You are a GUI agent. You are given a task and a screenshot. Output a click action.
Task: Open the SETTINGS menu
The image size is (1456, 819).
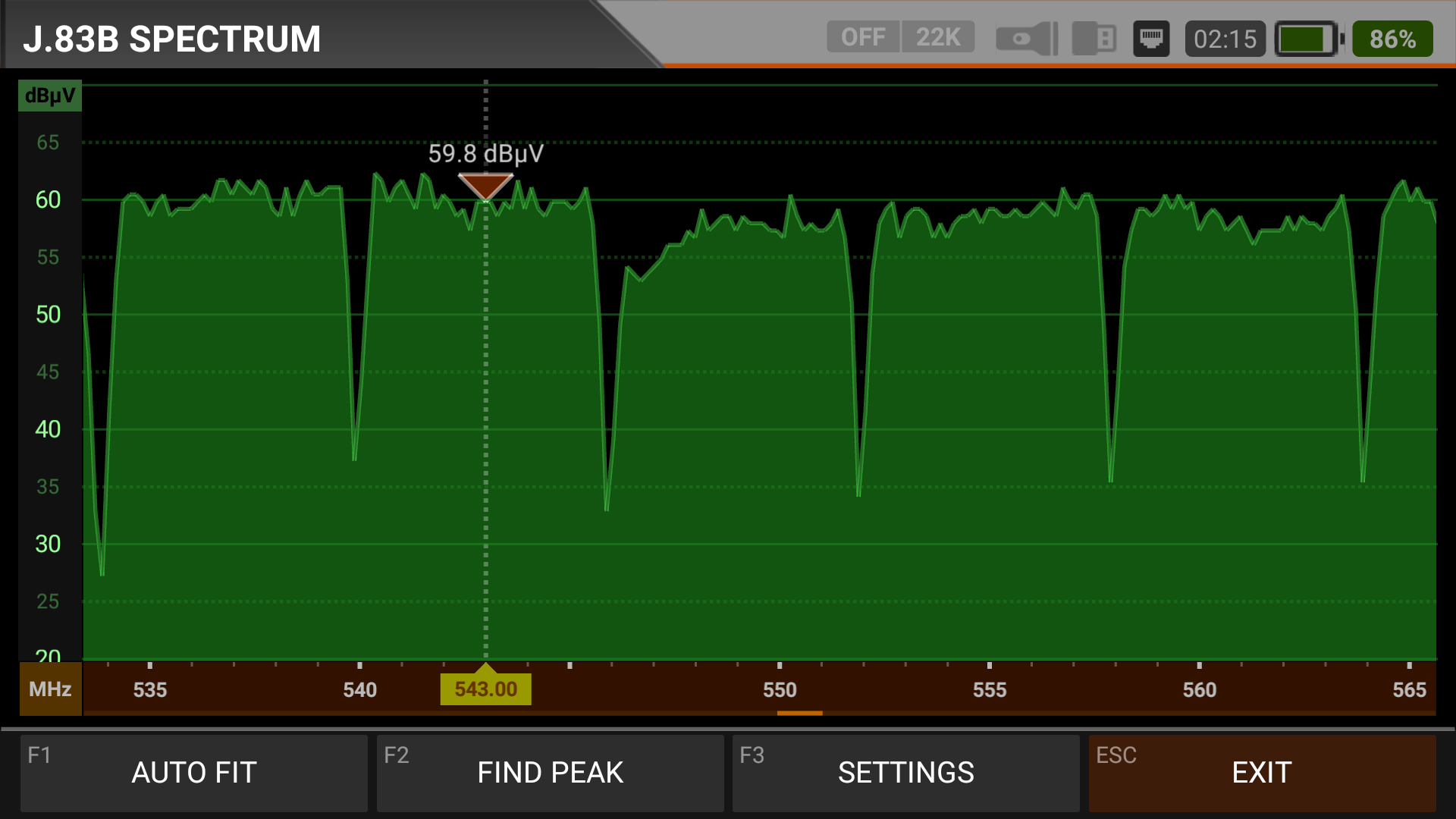(905, 773)
